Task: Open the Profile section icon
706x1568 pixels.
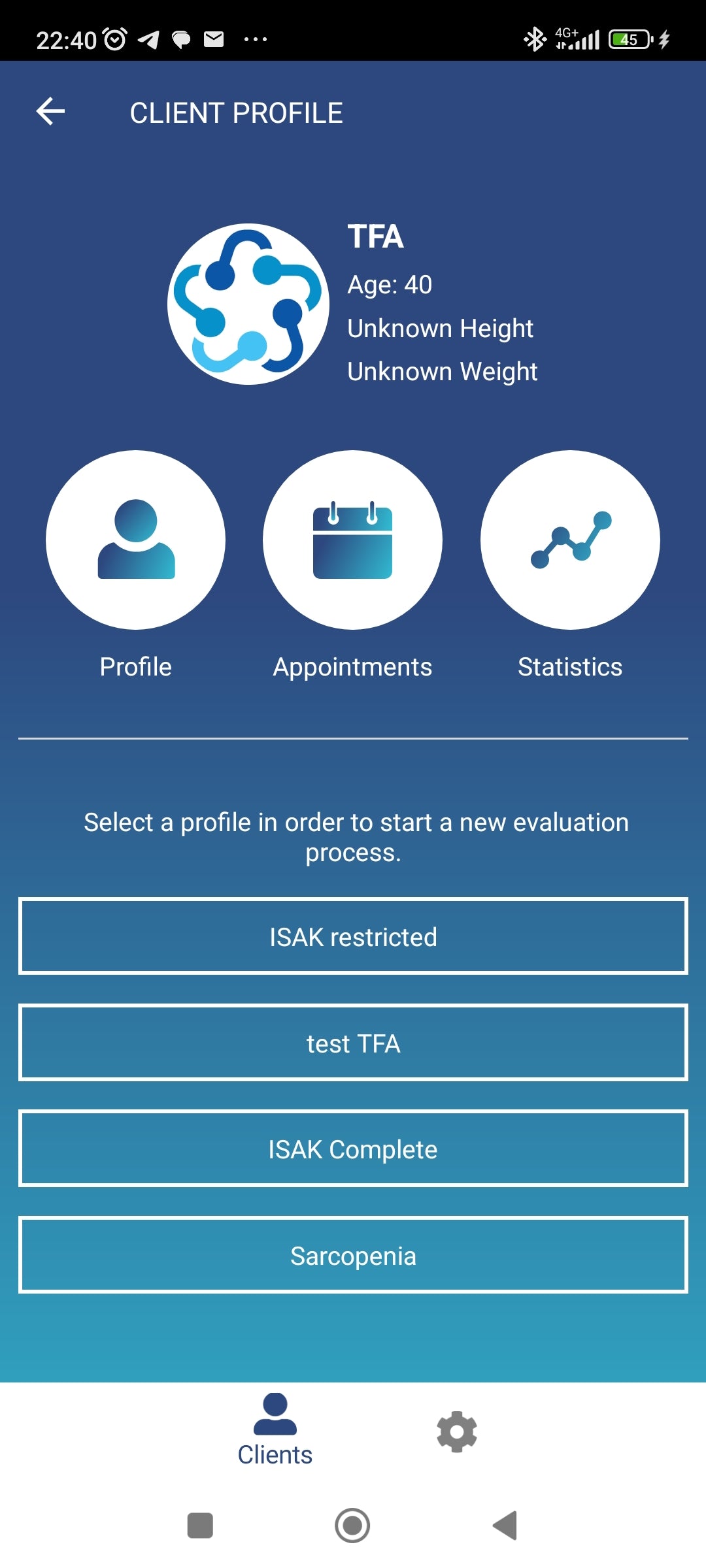Action: click(x=134, y=540)
